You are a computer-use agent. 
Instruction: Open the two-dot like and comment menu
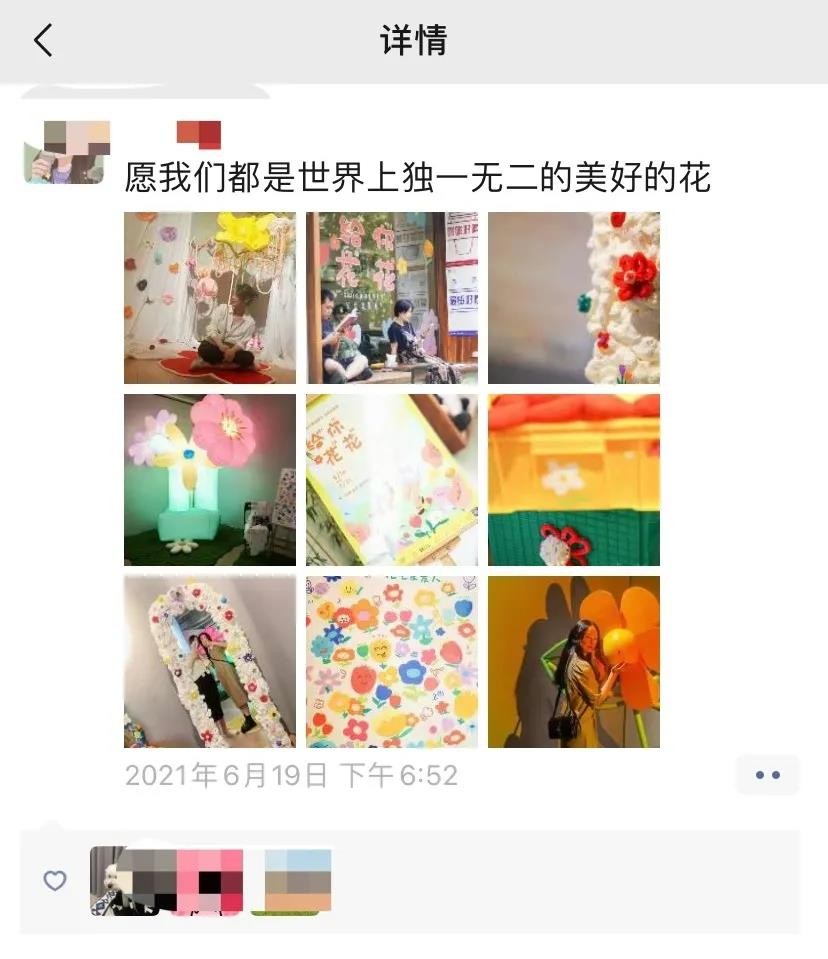[x=767, y=775]
